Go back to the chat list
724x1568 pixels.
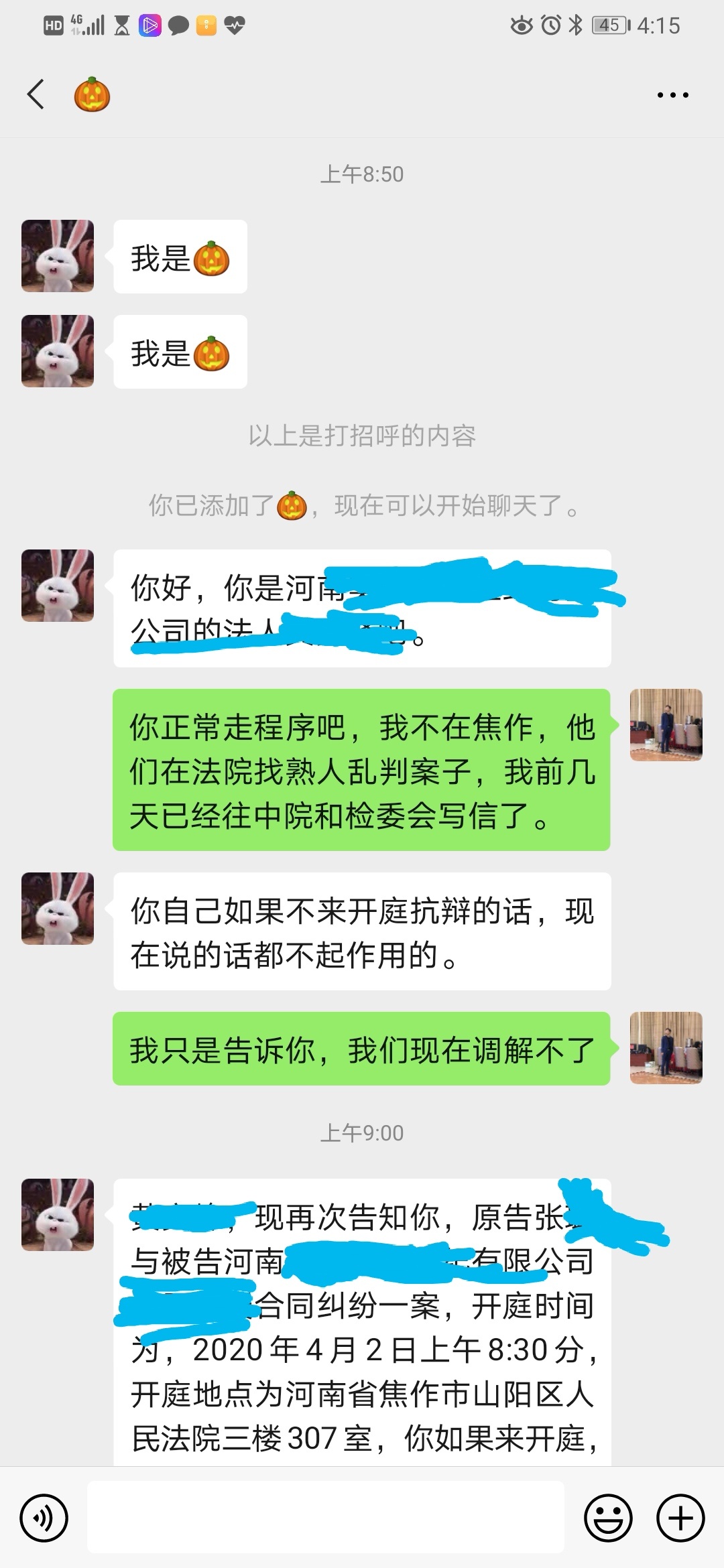[x=36, y=94]
